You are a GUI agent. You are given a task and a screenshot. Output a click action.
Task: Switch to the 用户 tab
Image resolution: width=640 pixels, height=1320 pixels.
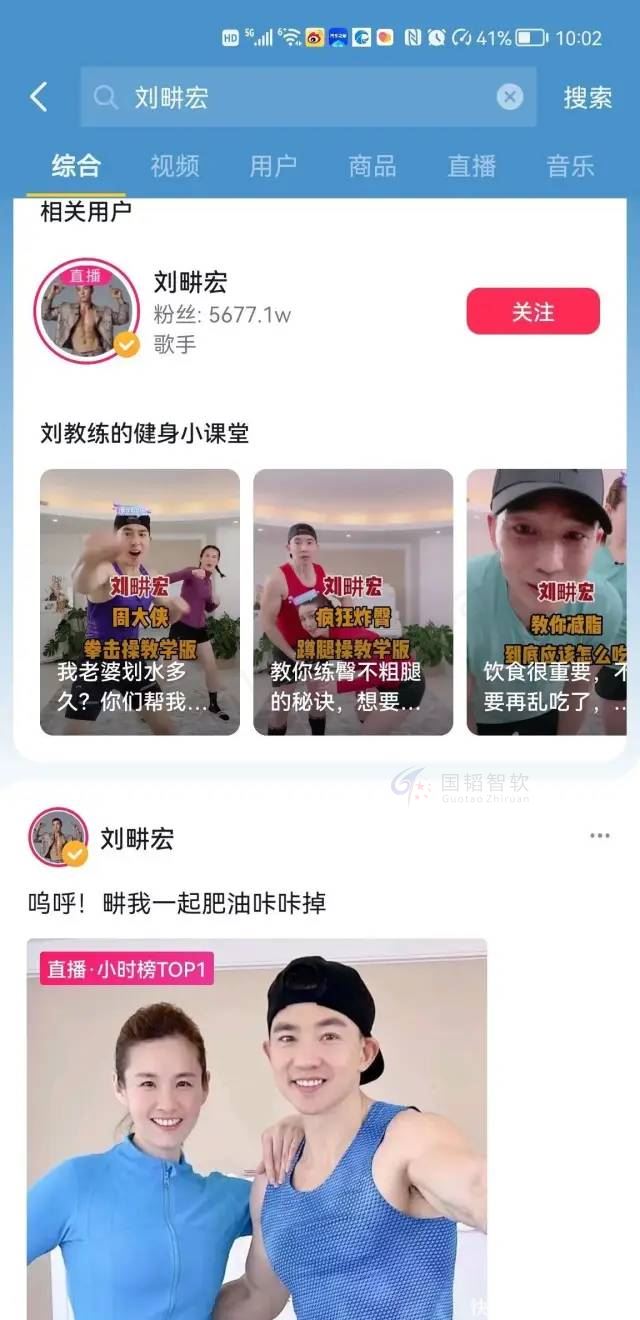point(273,166)
